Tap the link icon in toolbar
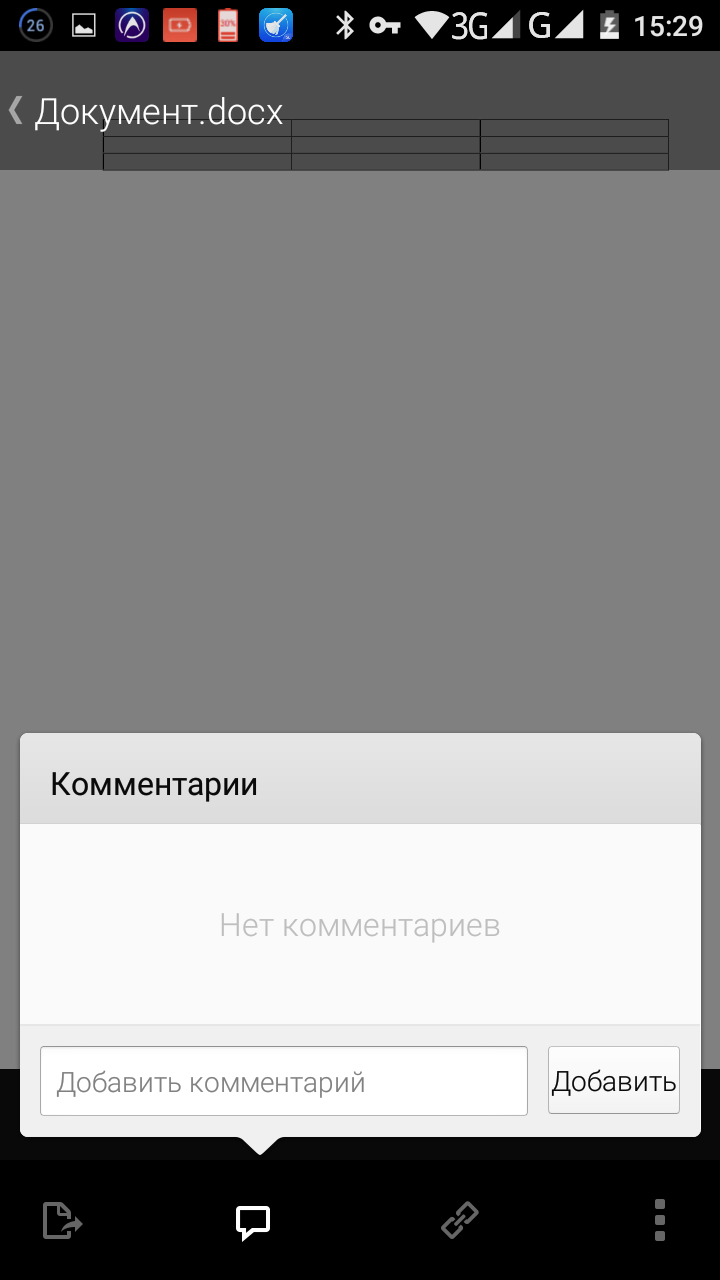This screenshot has width=720, height=1280. coord(460,1221)
